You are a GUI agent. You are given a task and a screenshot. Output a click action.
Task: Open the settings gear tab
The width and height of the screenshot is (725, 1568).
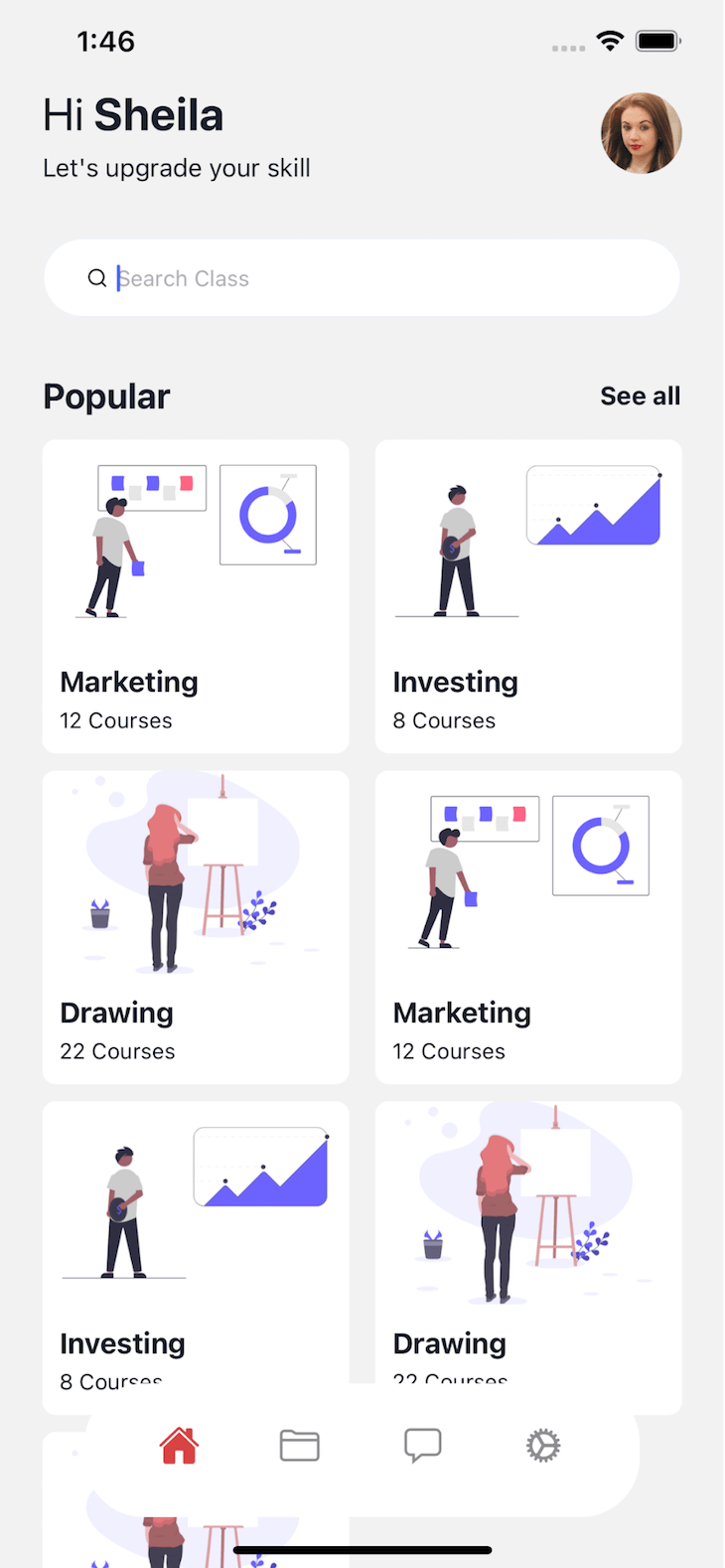[x=543, y=1445]
